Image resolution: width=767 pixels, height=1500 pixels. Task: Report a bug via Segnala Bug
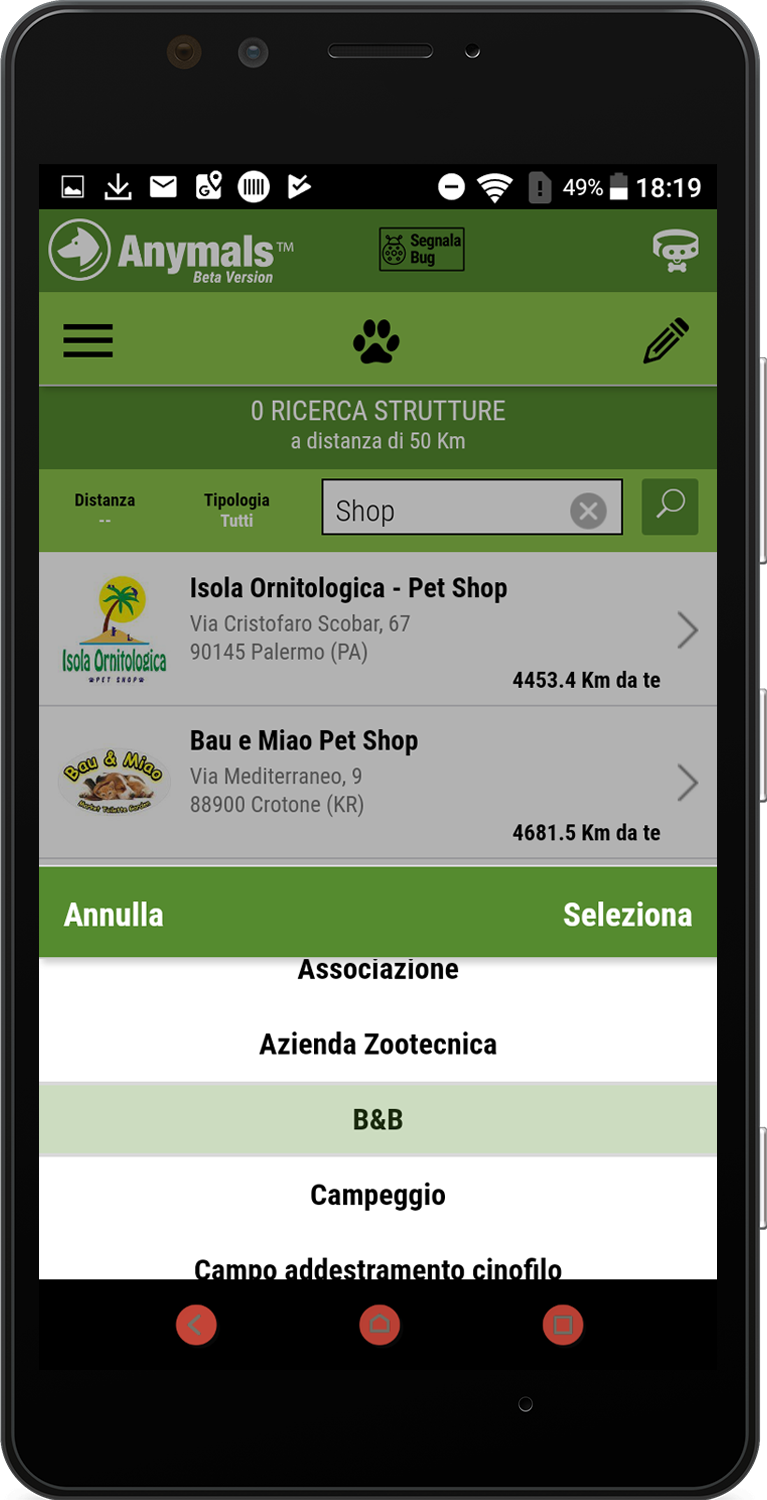tap(422, 250)
